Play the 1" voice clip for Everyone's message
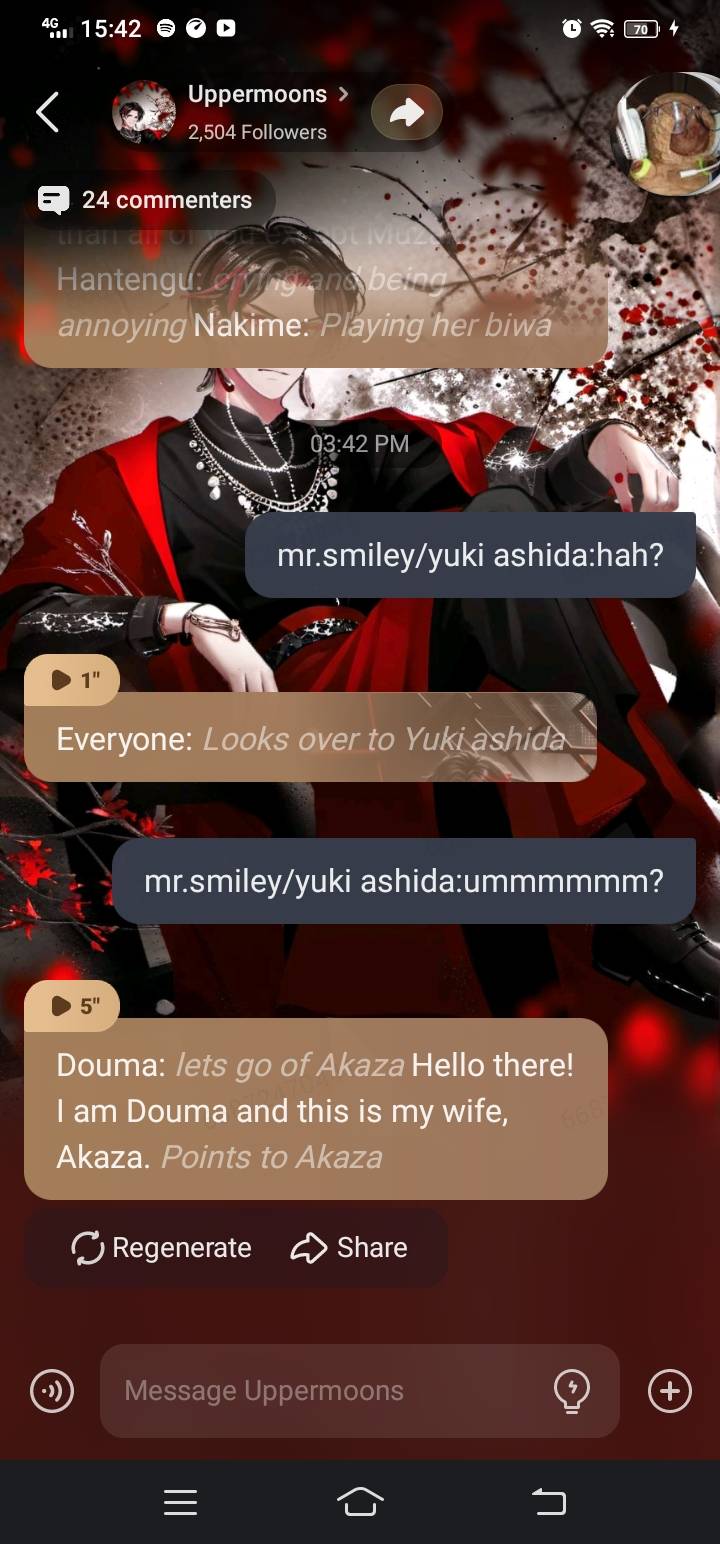The width and height of the screenshot is (720, 1544). [72, 680]
